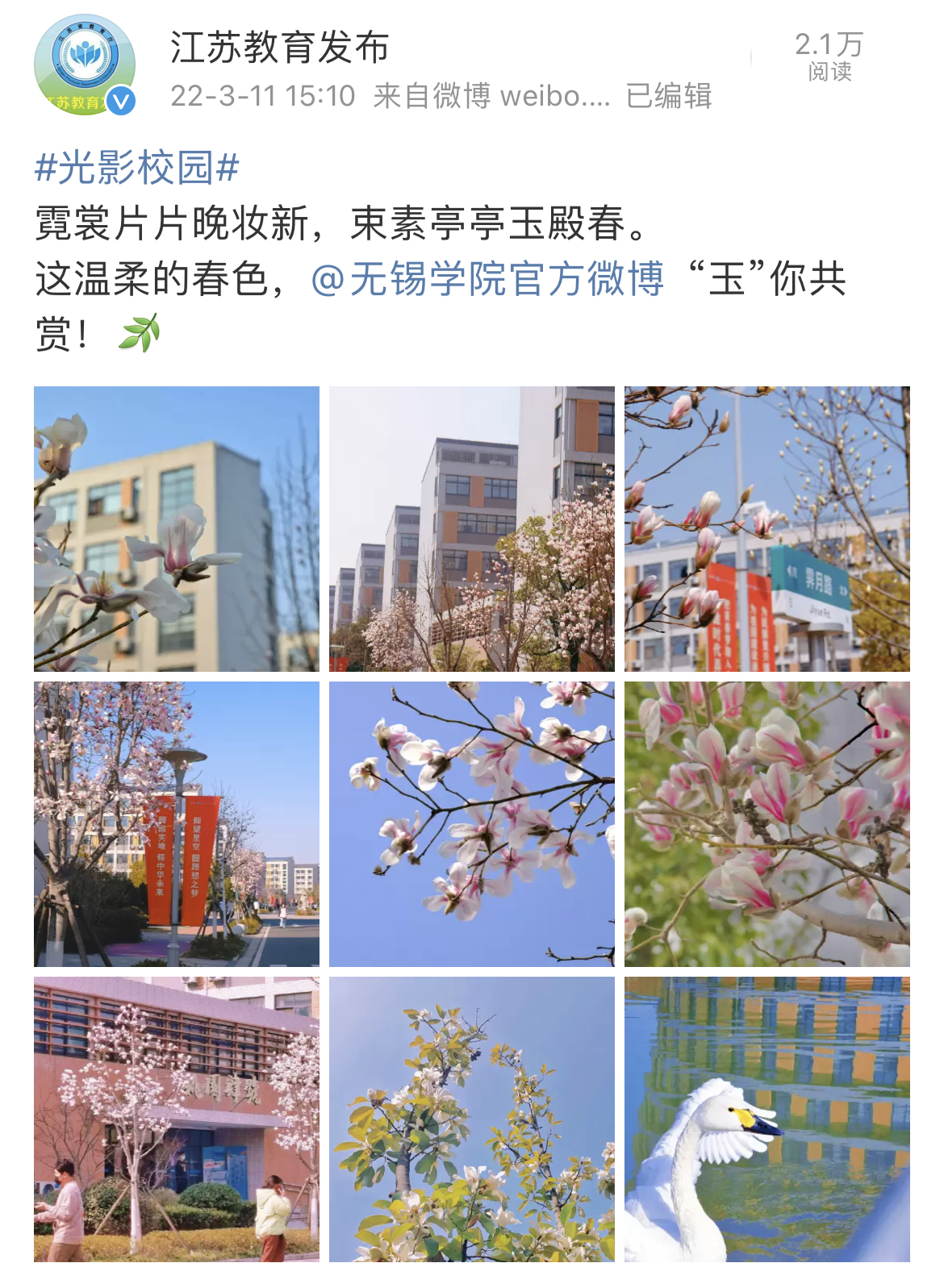Open the 江苏教育发布 account name

point(279,48)
